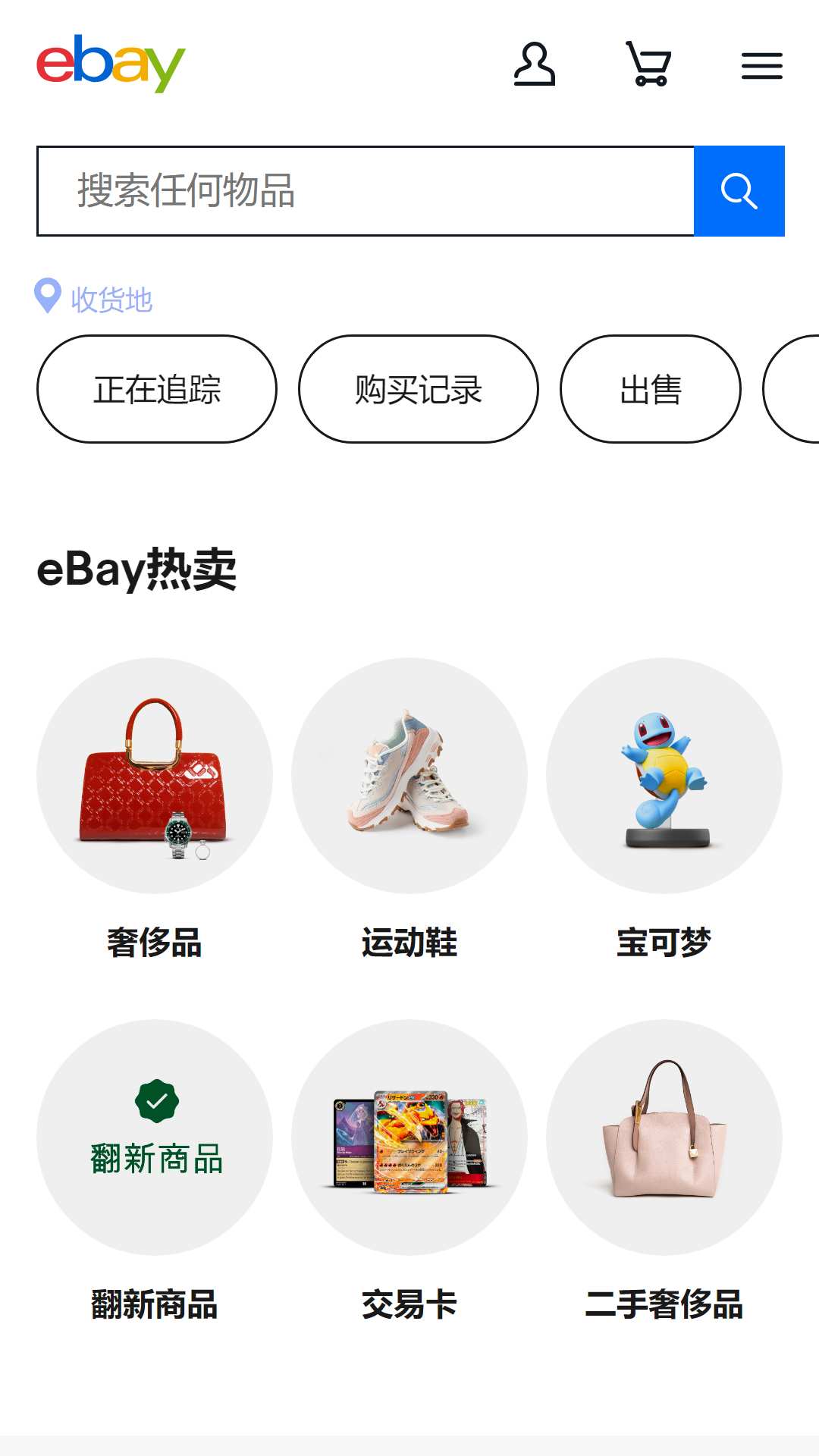Open 购买记录 purchase history
The image size is (819, 1456).
click(x=419, y=389)
